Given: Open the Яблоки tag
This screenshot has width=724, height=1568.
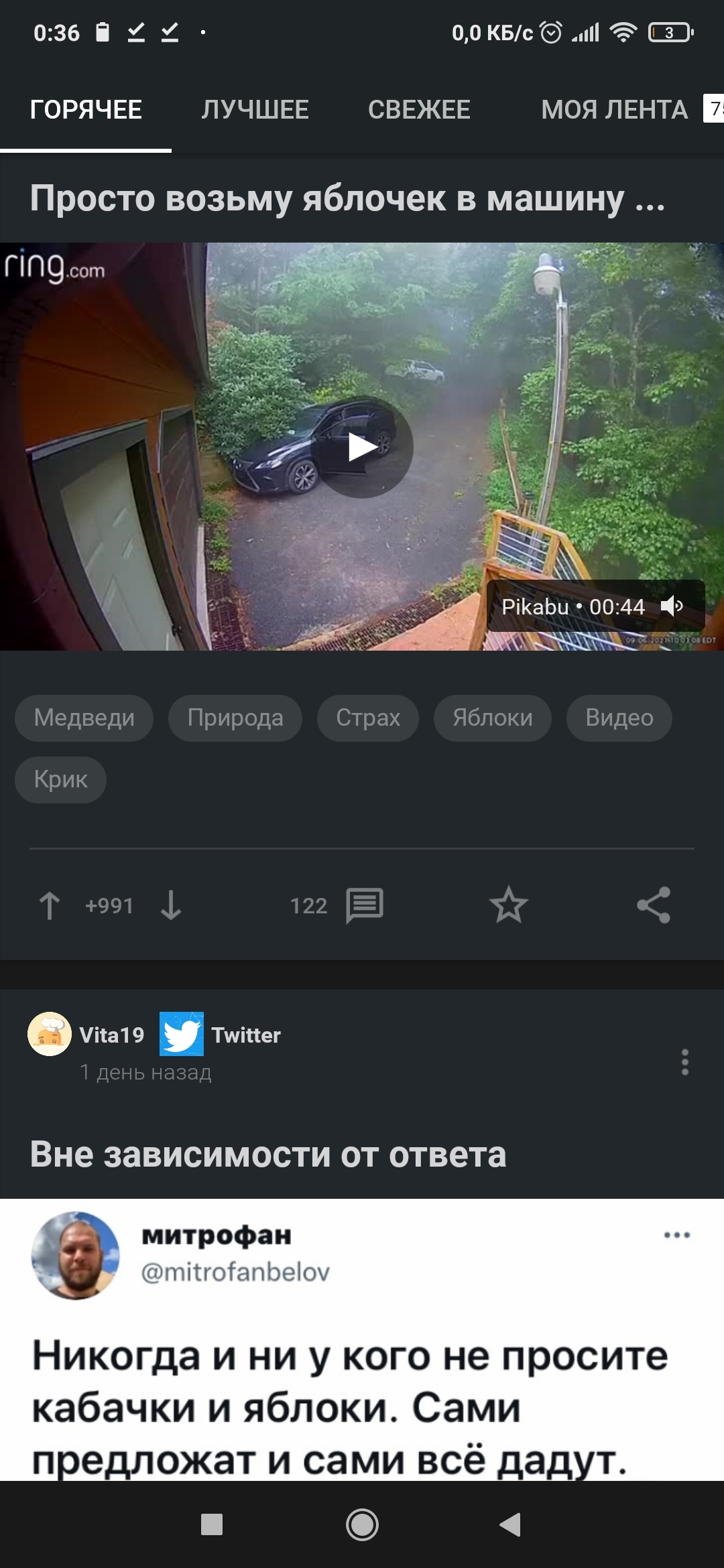Looking at the screenshot, I should pos(492,718).
